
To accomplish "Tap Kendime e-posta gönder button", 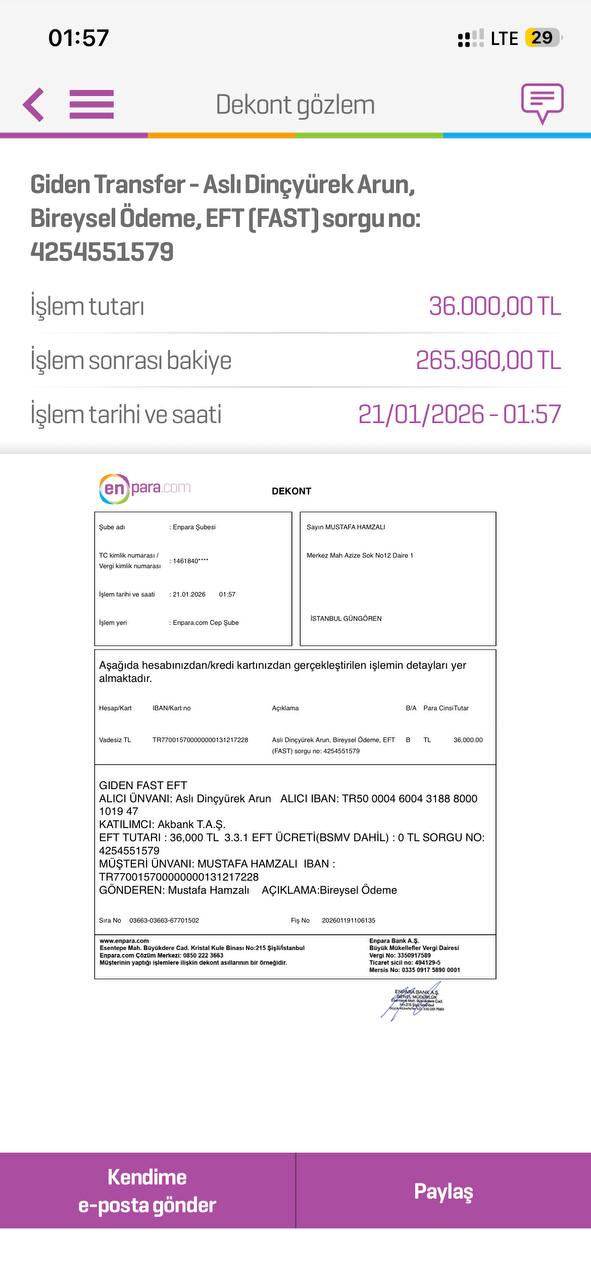I will pyautogui.click(x=147, y=1190).
